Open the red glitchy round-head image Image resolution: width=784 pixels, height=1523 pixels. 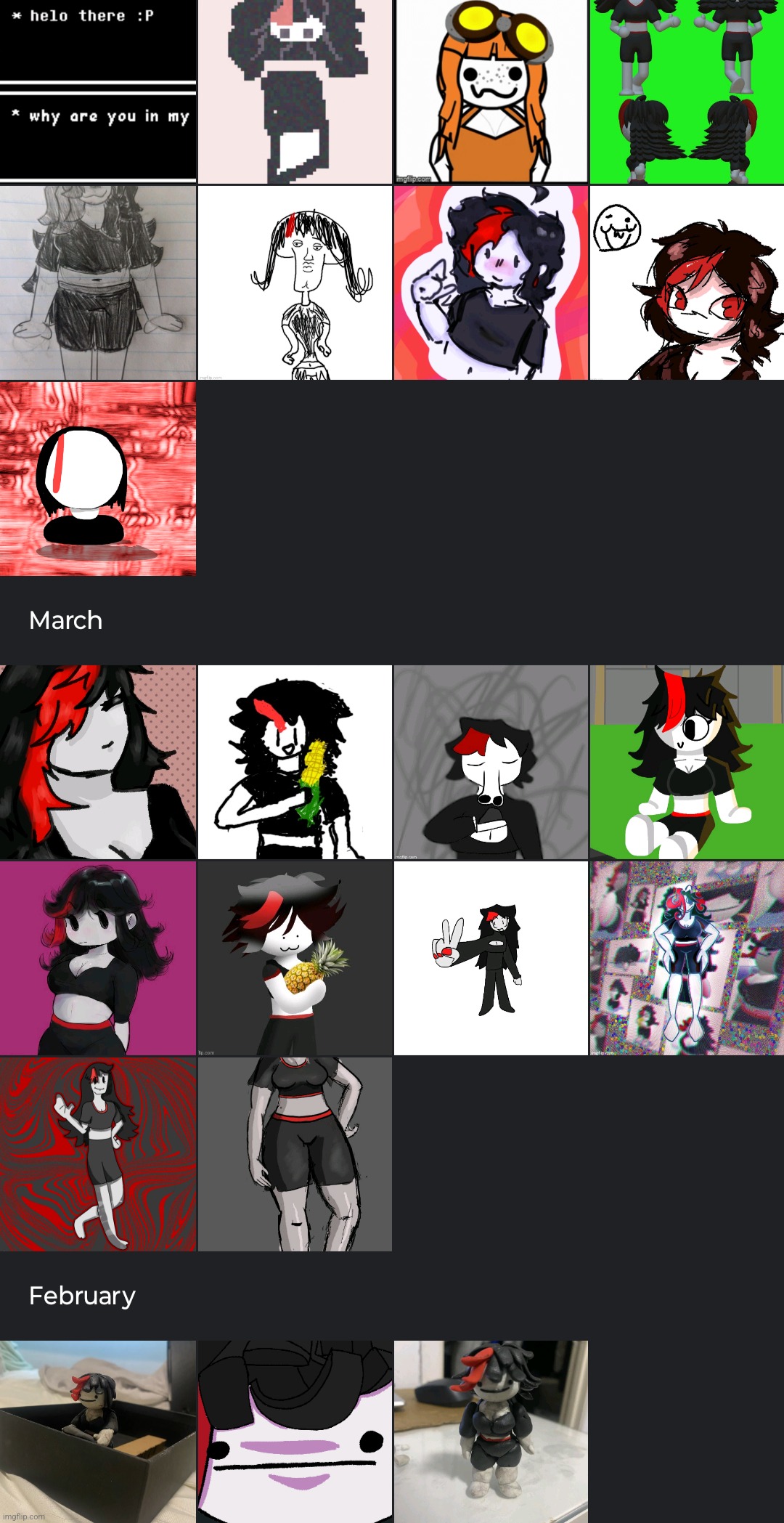click(x=98, y=479)
